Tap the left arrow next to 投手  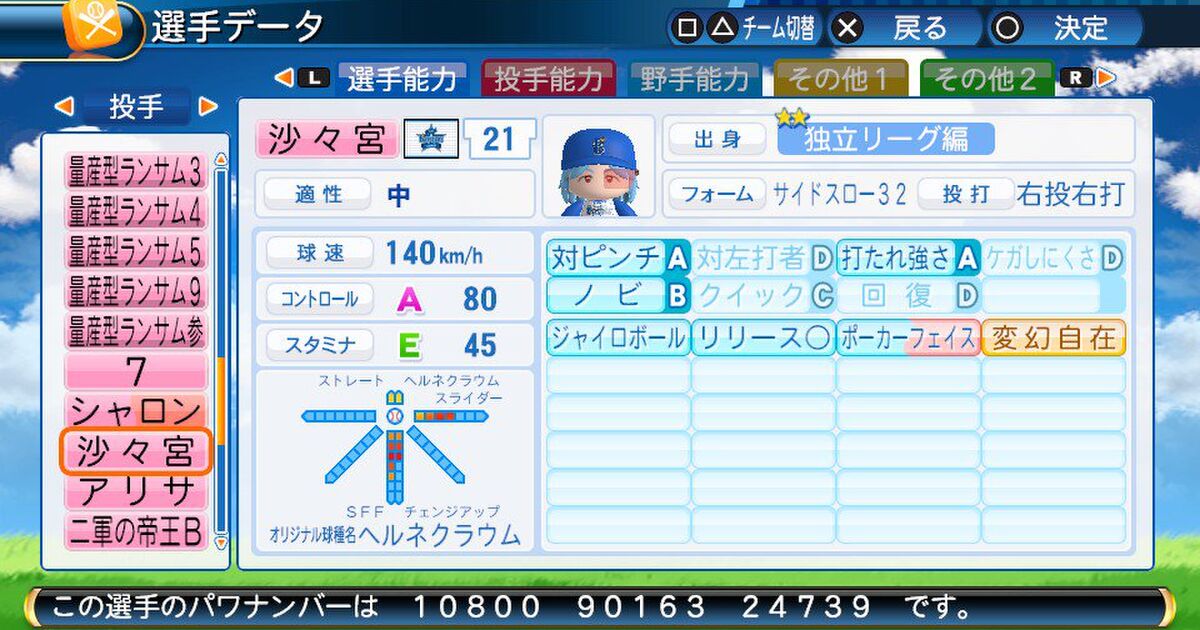(64, 106)
